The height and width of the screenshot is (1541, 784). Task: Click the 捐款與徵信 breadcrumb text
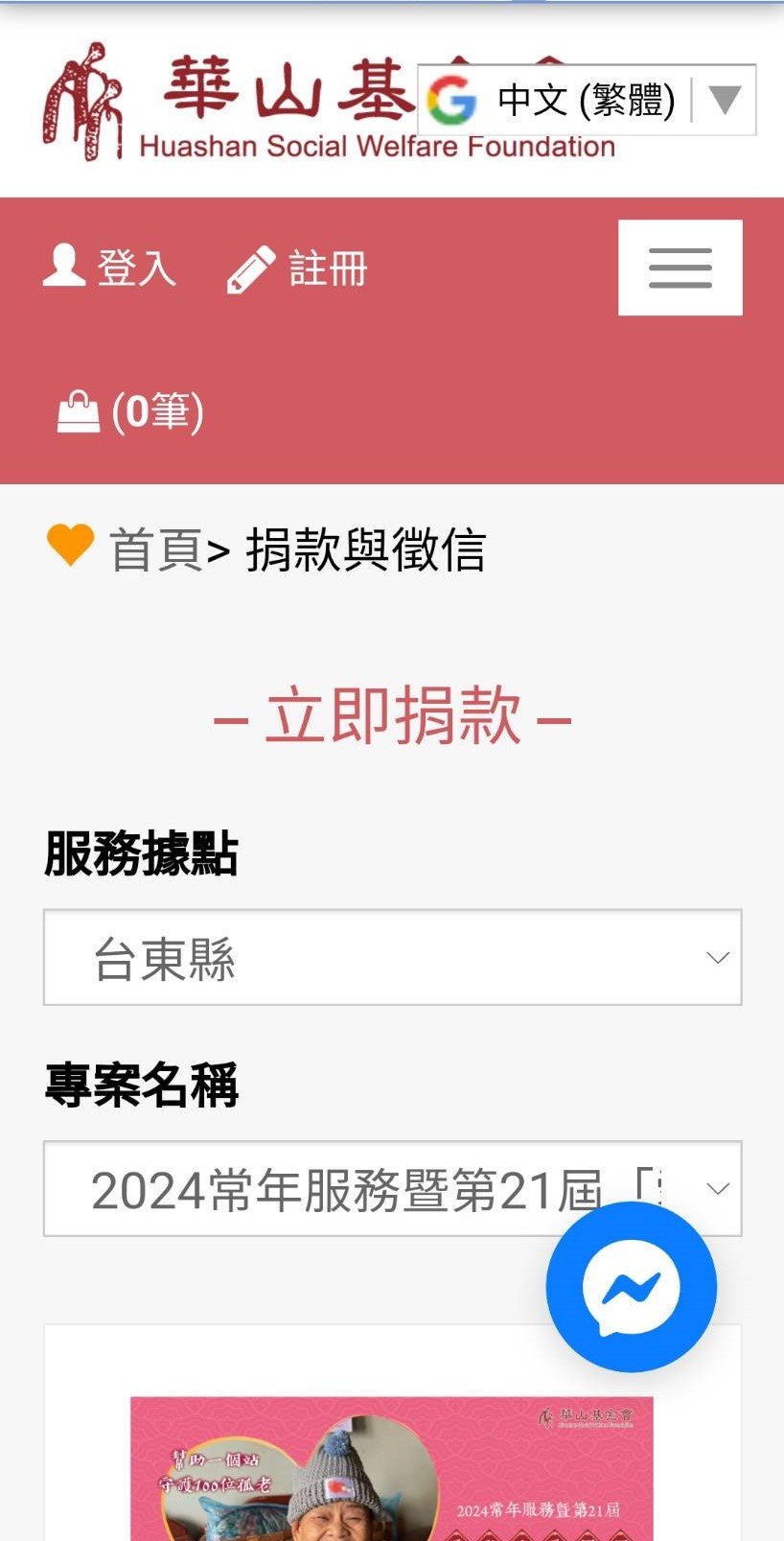pyautogui.click(x=368, y=547)
